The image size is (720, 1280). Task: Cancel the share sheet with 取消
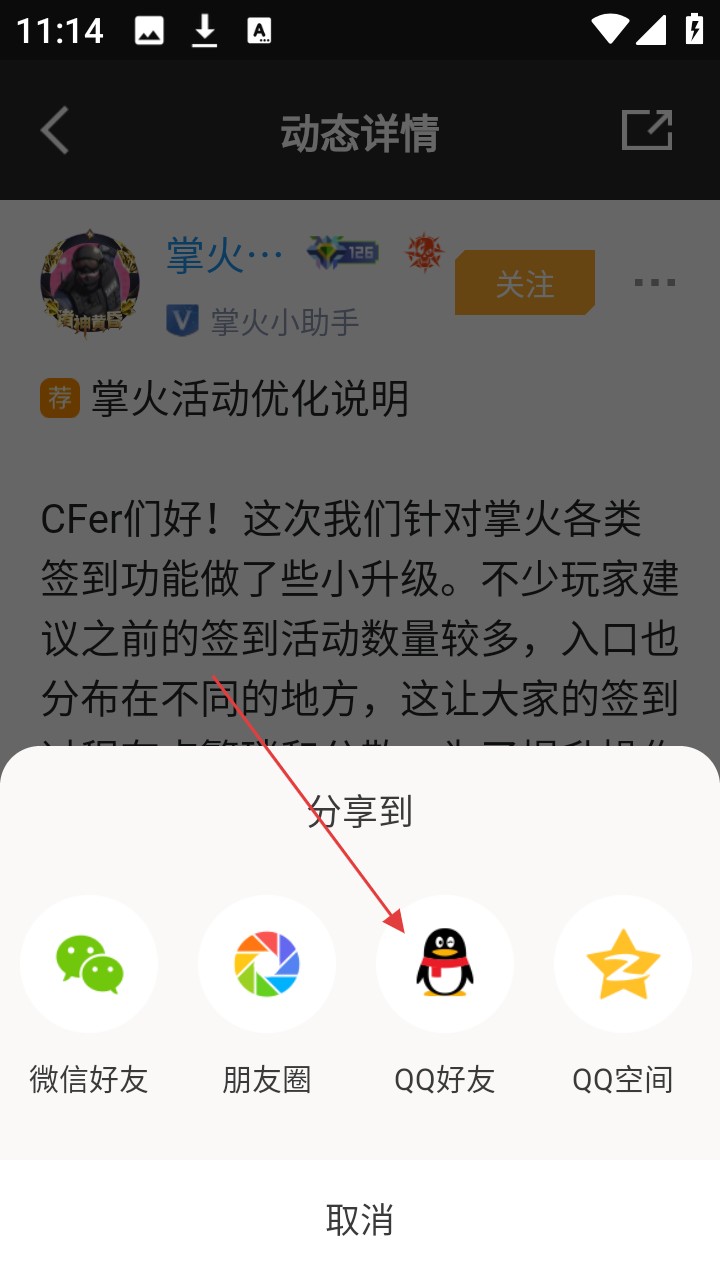pos(360,1220)
